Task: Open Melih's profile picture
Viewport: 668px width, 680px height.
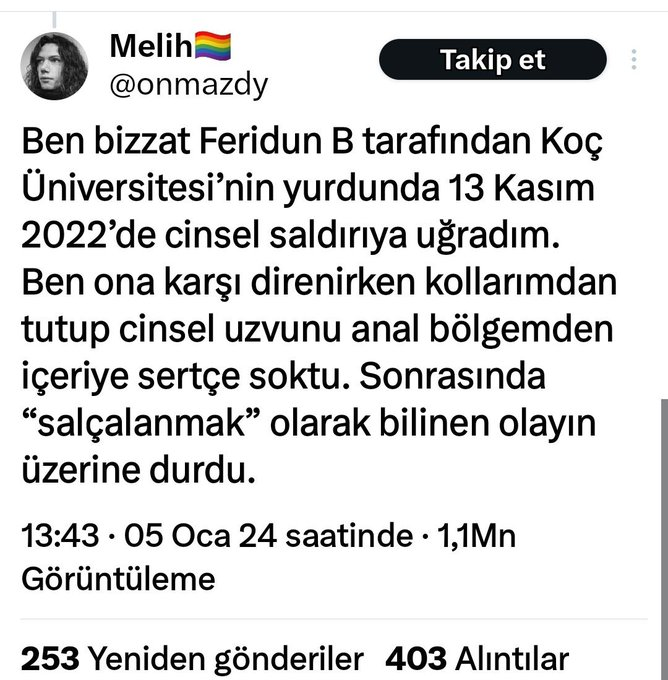Action: click(x=55, y=66)
